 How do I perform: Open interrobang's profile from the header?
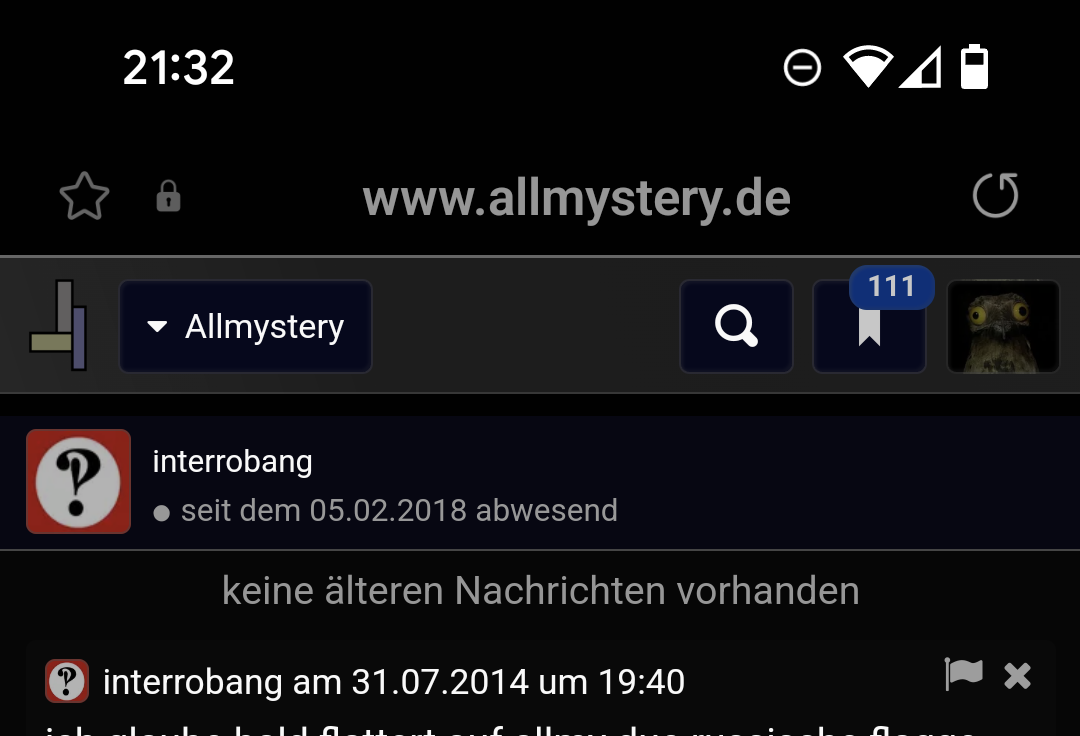coord(232,462)
